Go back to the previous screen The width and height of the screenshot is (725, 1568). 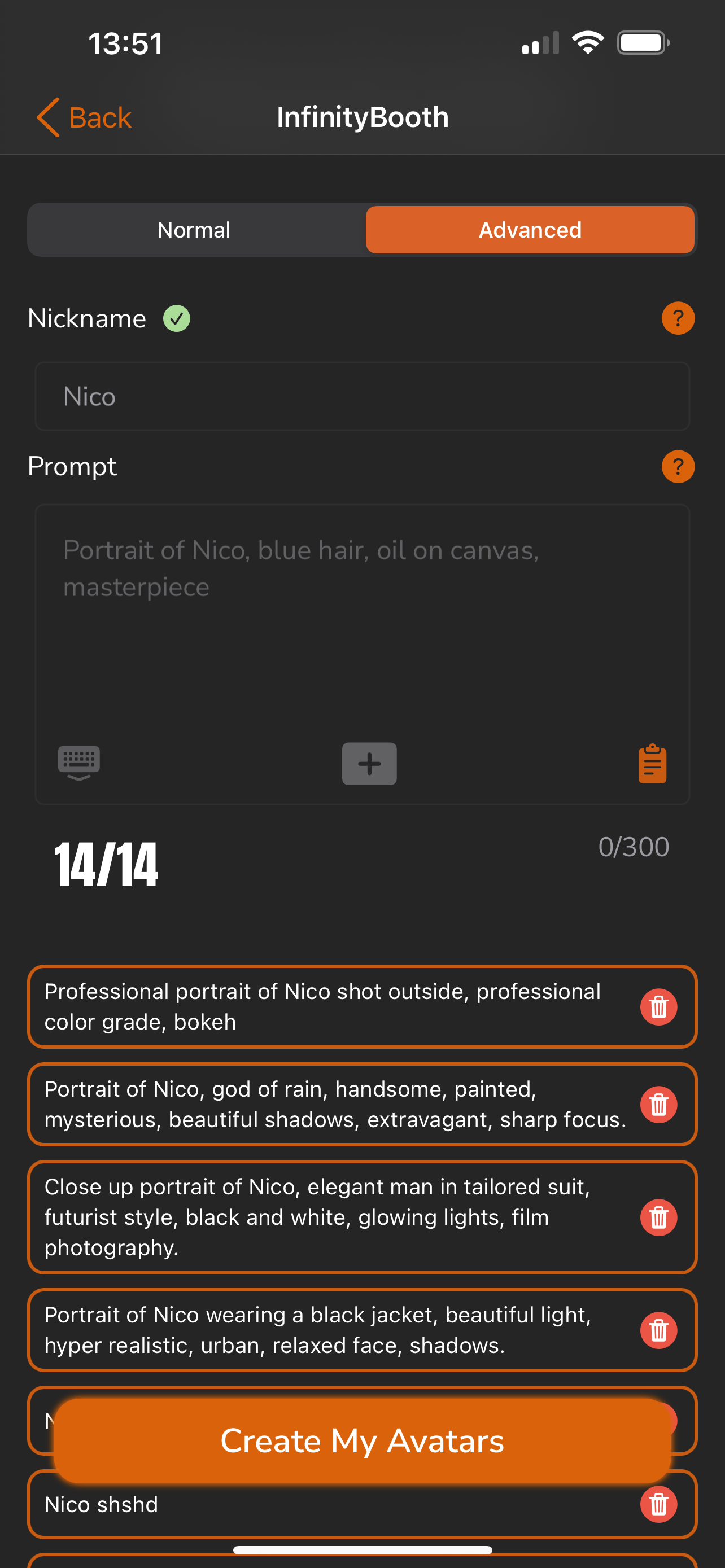85,117
